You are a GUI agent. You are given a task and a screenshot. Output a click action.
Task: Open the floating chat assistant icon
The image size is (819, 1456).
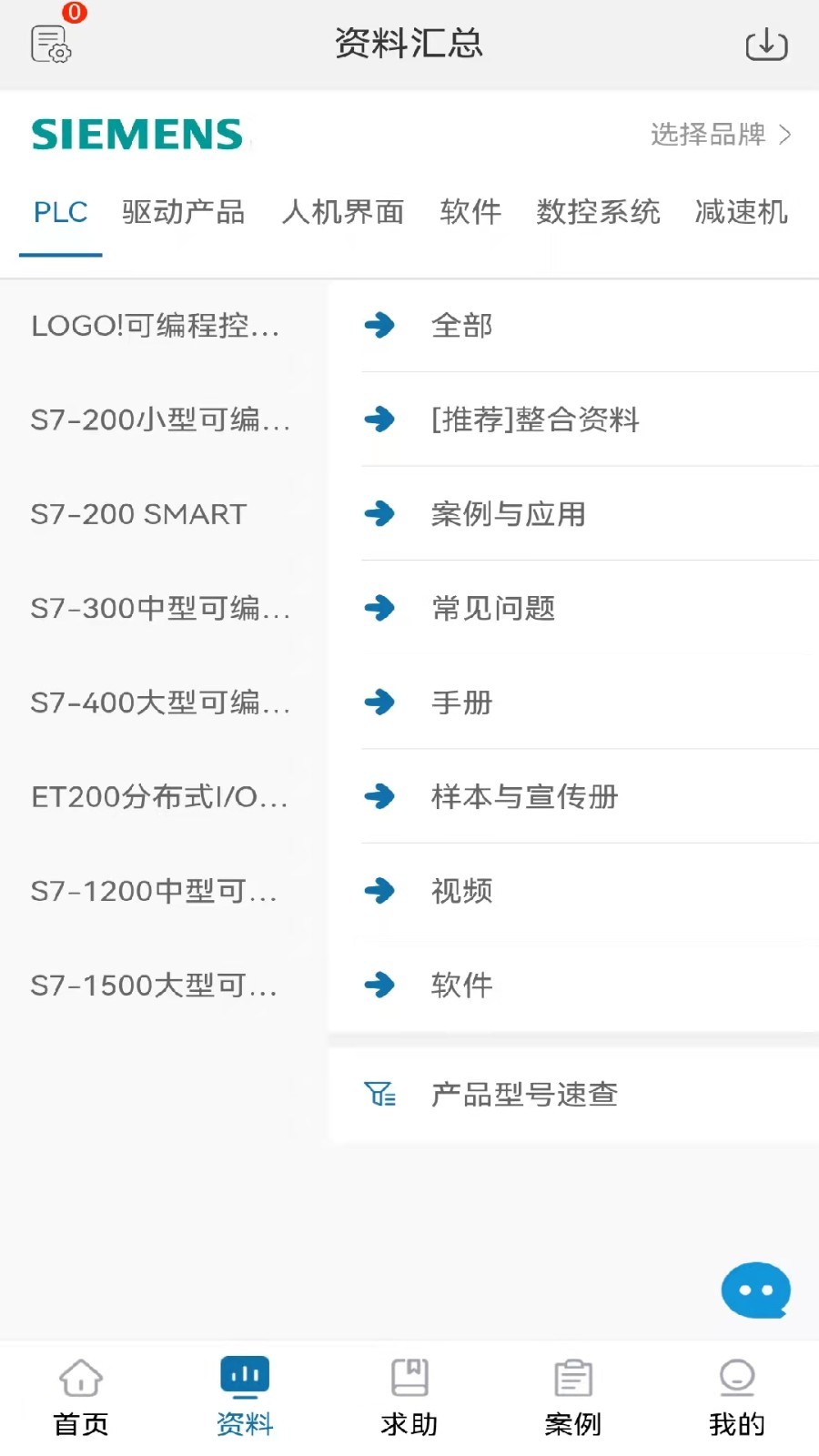pyautogui.click(x=756, y=1290)
